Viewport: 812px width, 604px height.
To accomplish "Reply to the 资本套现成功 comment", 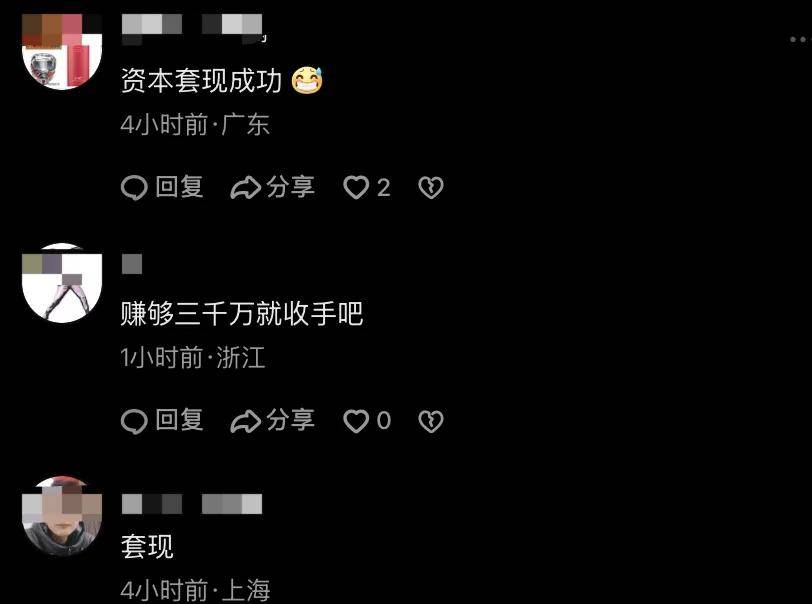I will pos(162,187).
